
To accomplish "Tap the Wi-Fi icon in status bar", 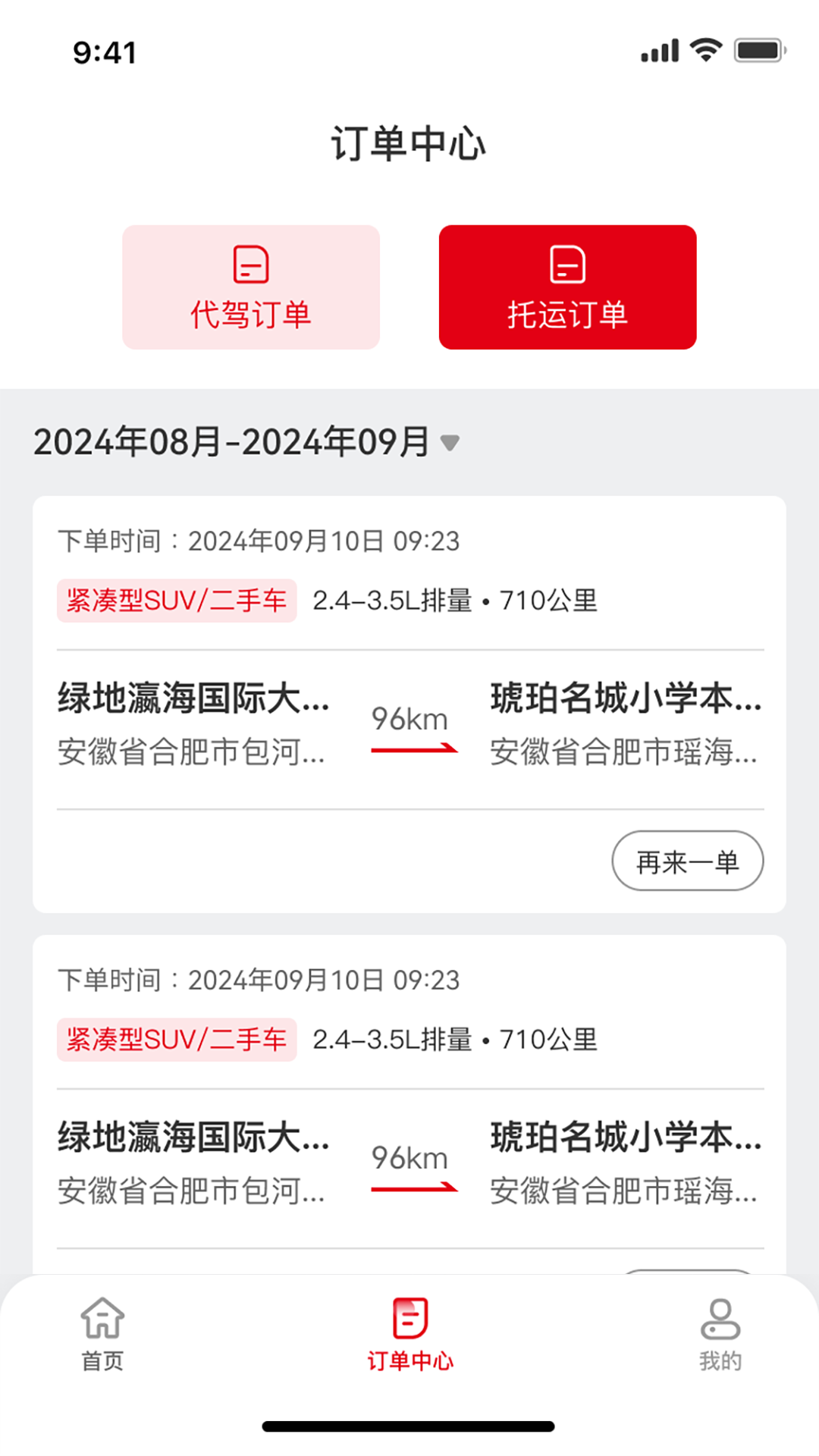I will tap(705, 48).
